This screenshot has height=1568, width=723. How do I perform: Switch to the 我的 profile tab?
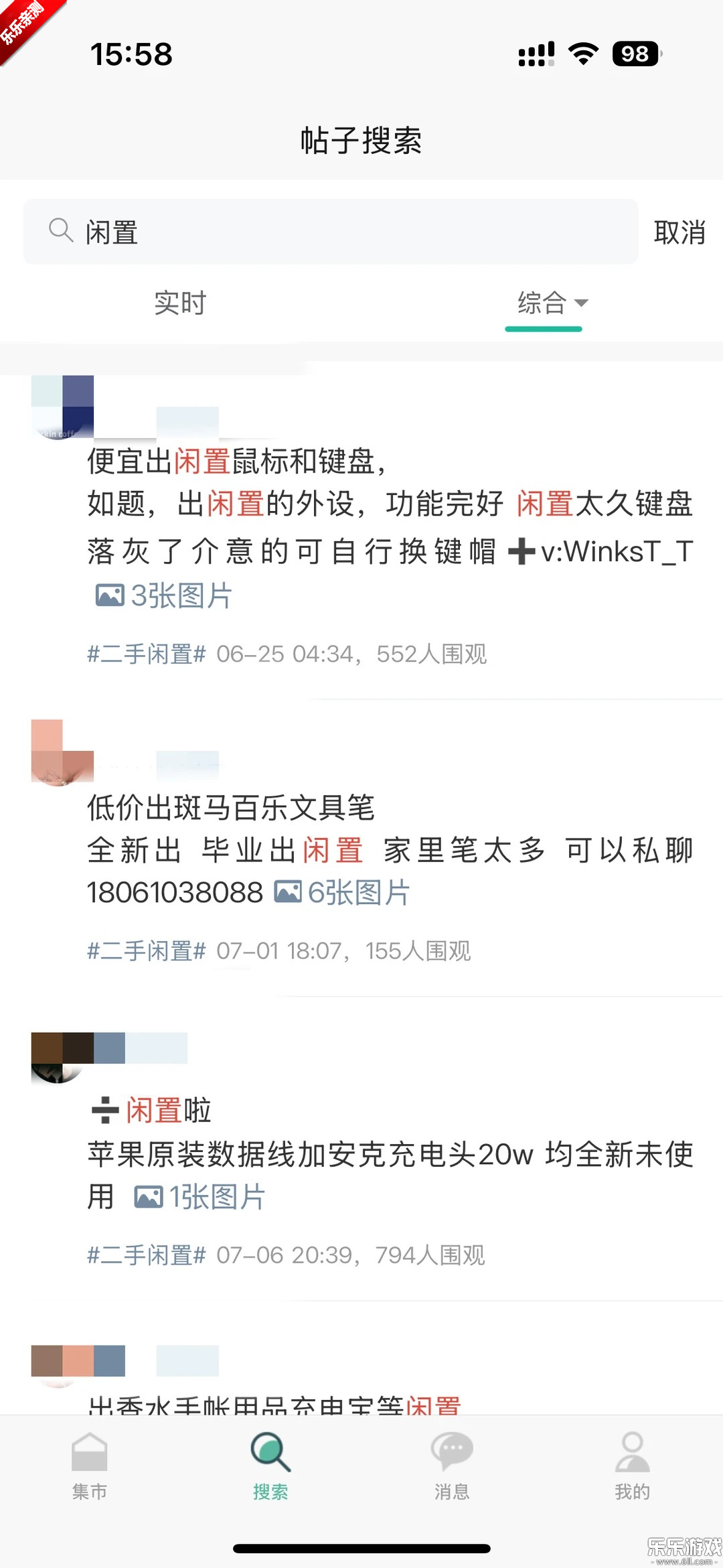point(632,1466)
